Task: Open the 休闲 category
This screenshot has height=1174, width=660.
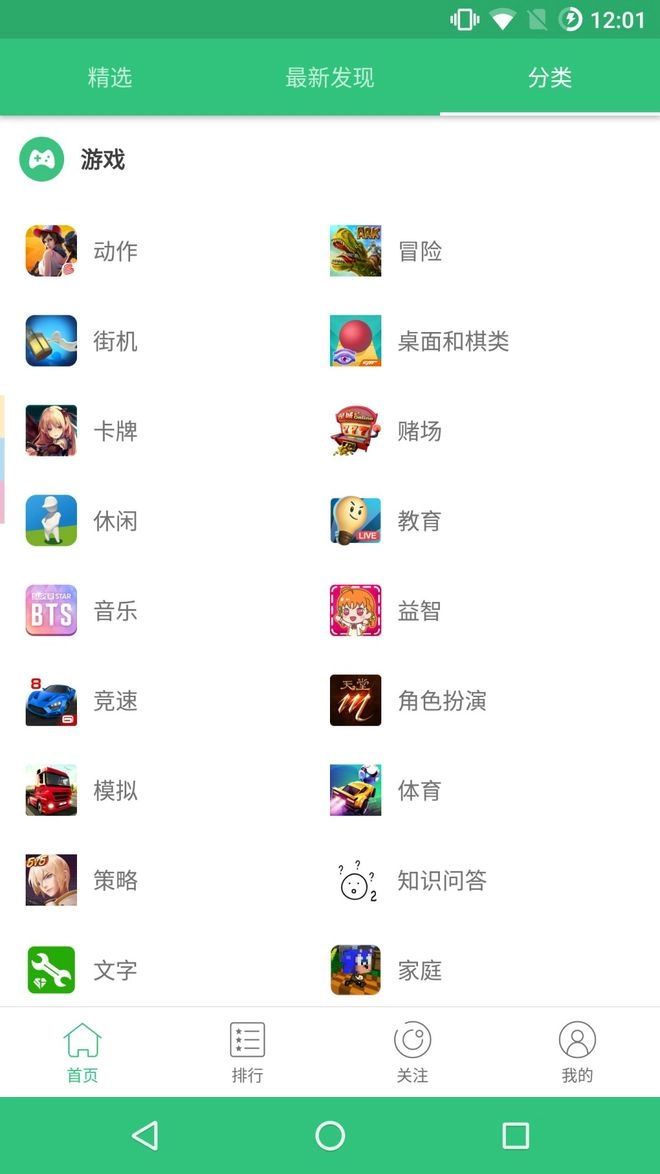Action: [115, 521]
